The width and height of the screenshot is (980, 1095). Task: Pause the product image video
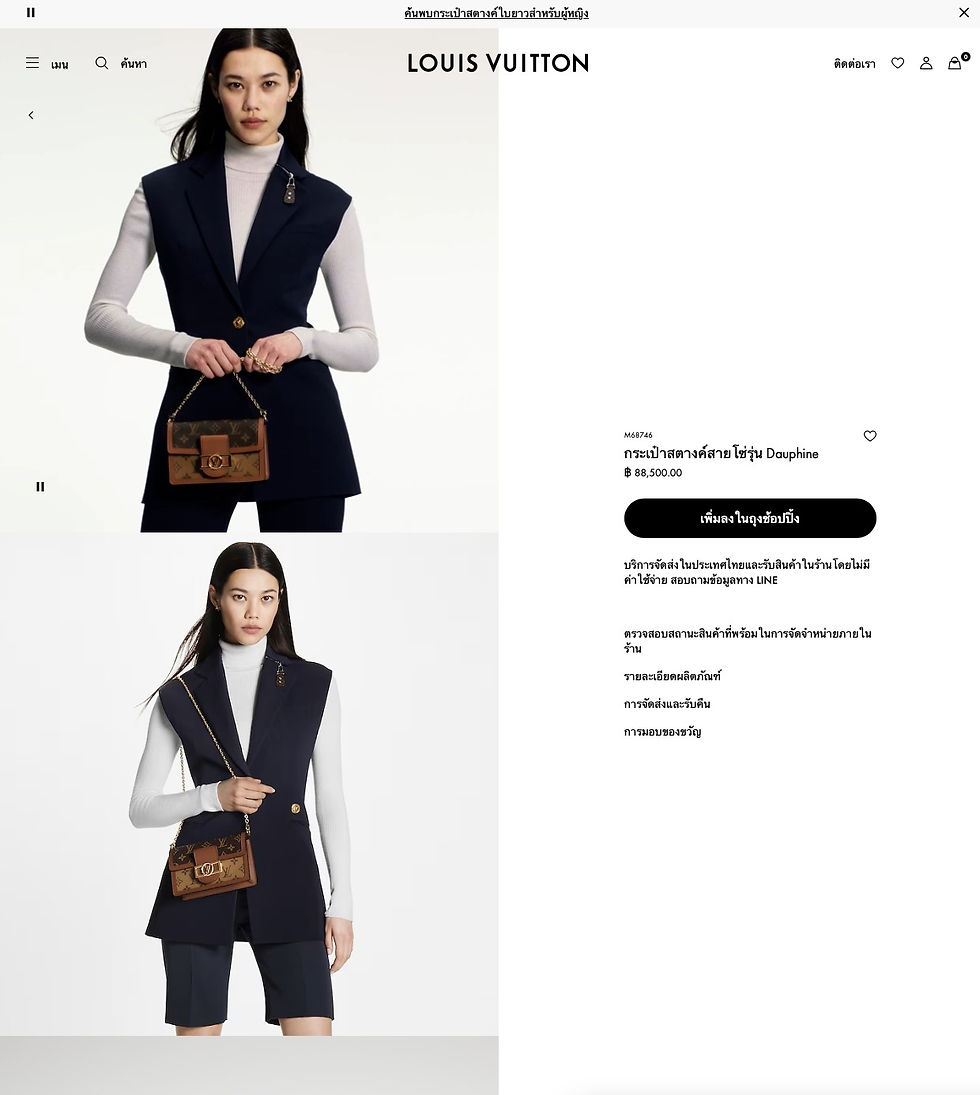(x=40, y=487)
